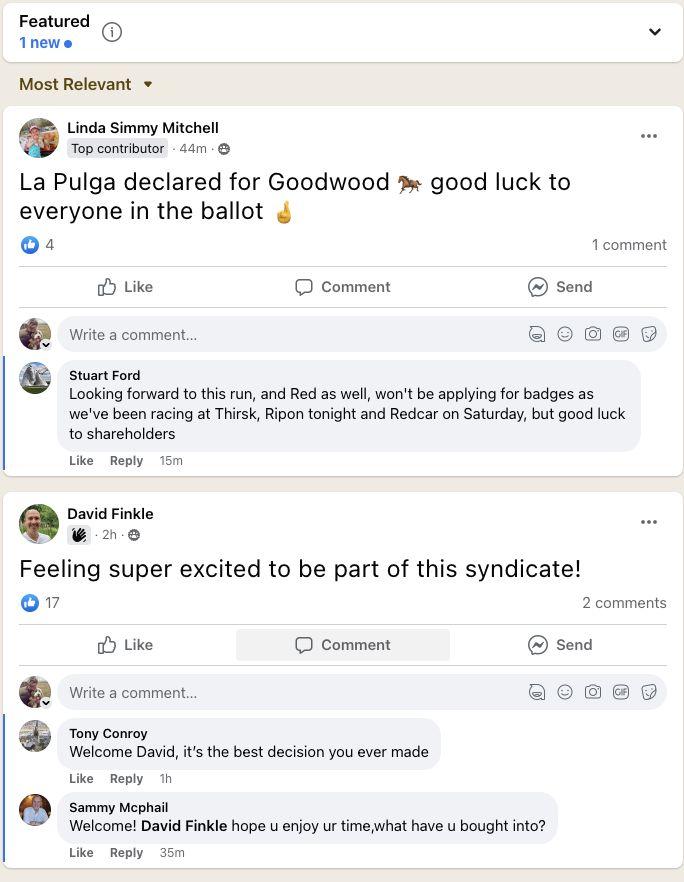Reply to Stuart Ford's comment
The width and height of the screenshot is (684, 882).
point(126,460)
